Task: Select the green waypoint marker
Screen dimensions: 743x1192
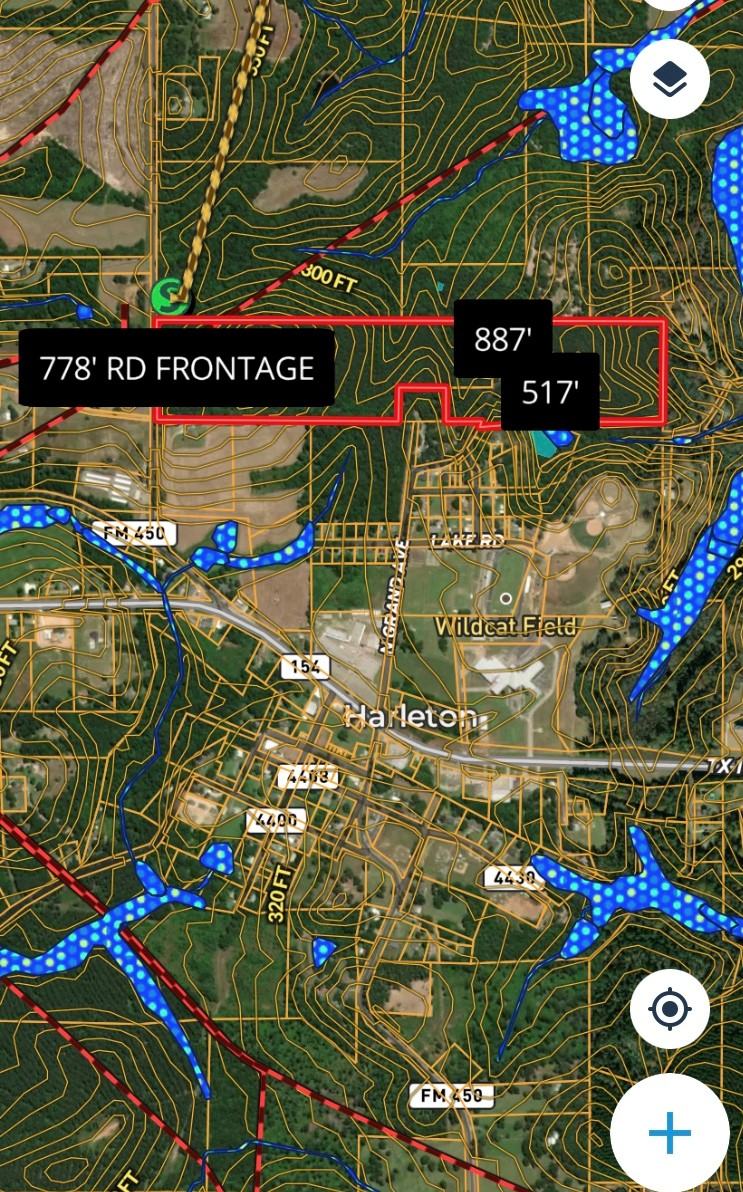Action: tap(169, 294)
